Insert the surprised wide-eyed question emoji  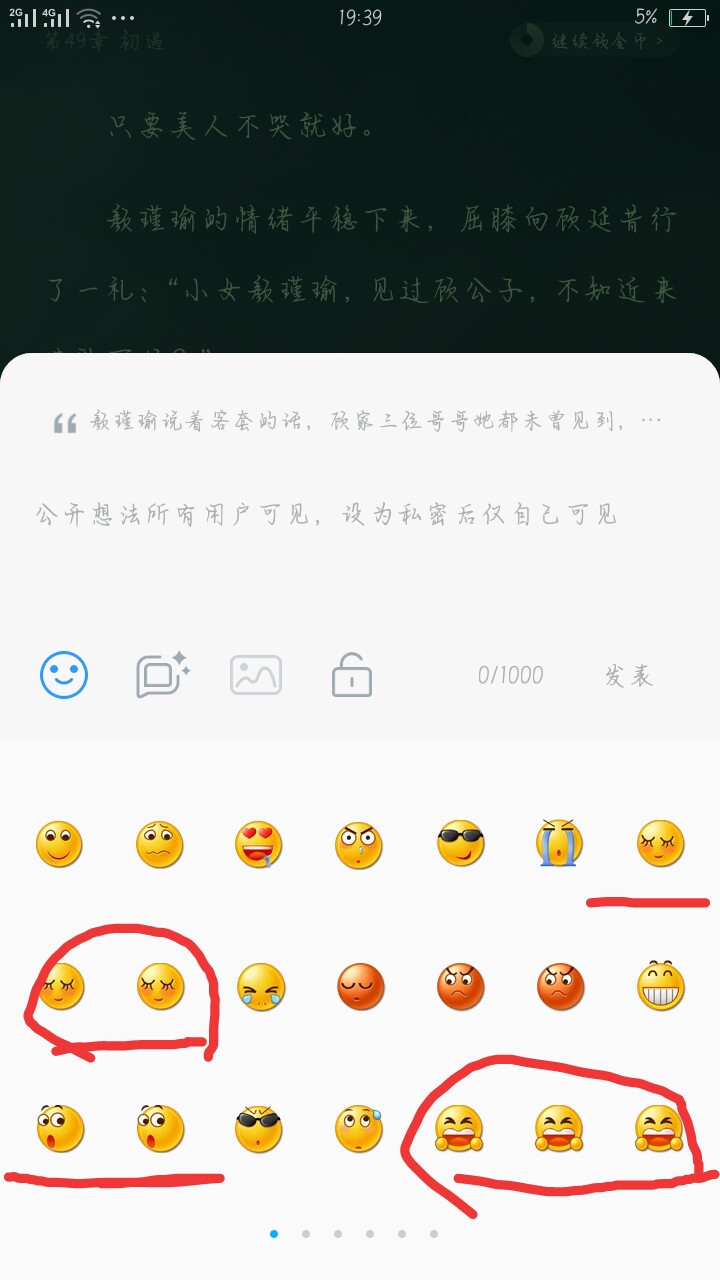point(359,844)
